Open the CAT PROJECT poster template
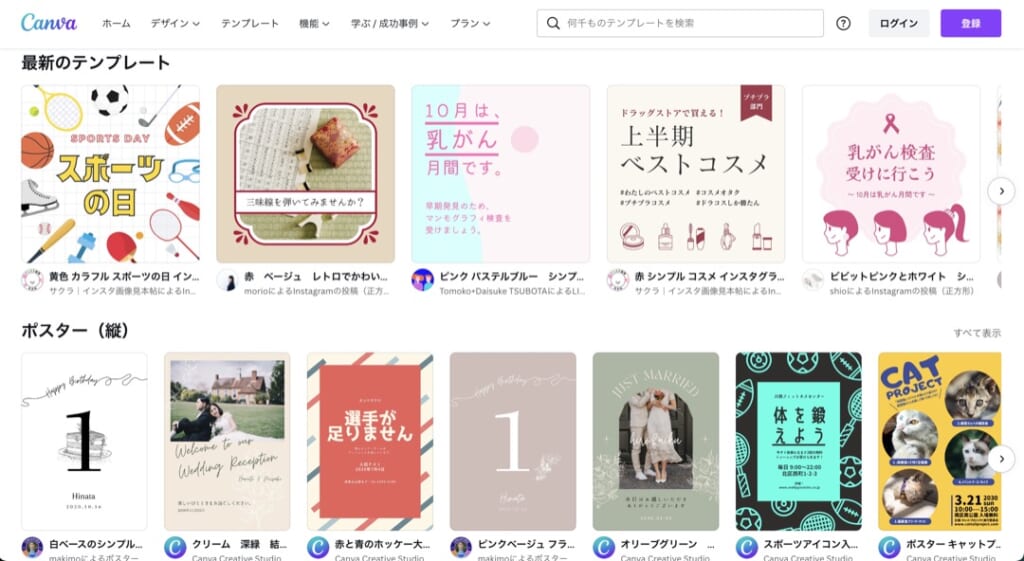This screenshot has height=561, width=1024. (x=940, y=441)
